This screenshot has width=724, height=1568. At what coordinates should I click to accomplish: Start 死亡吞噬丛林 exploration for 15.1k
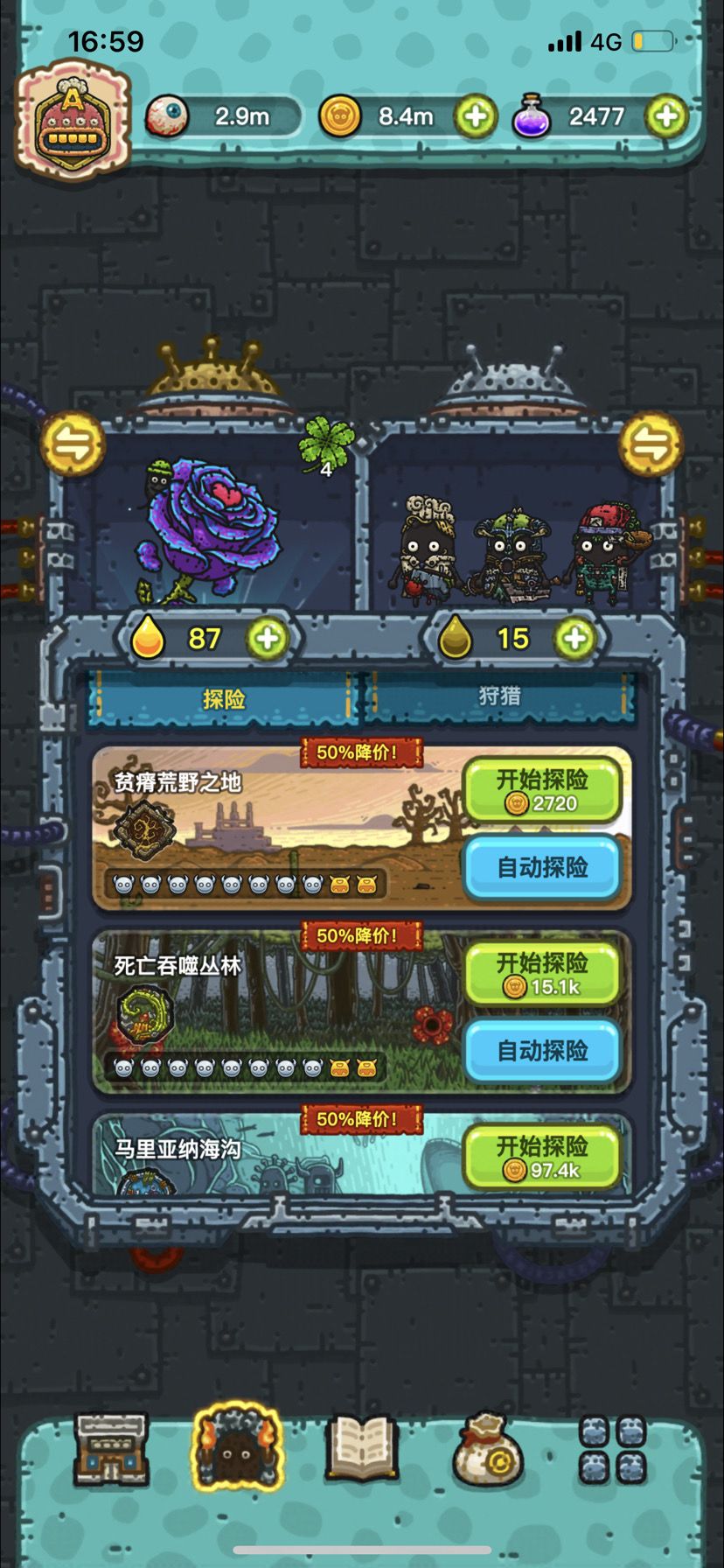point(542,974)
